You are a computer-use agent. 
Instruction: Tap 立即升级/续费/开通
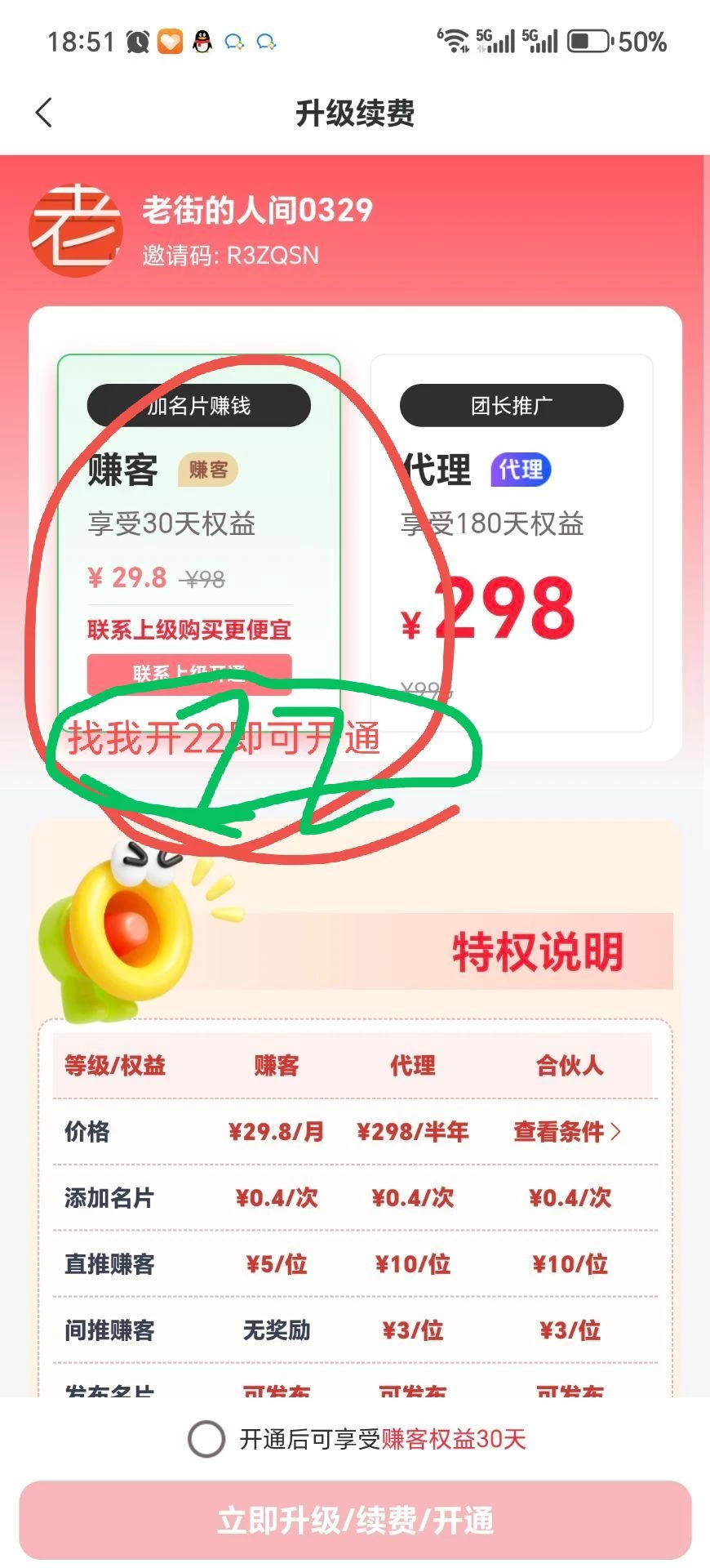pyautogui.click(x=355, y=1521)
